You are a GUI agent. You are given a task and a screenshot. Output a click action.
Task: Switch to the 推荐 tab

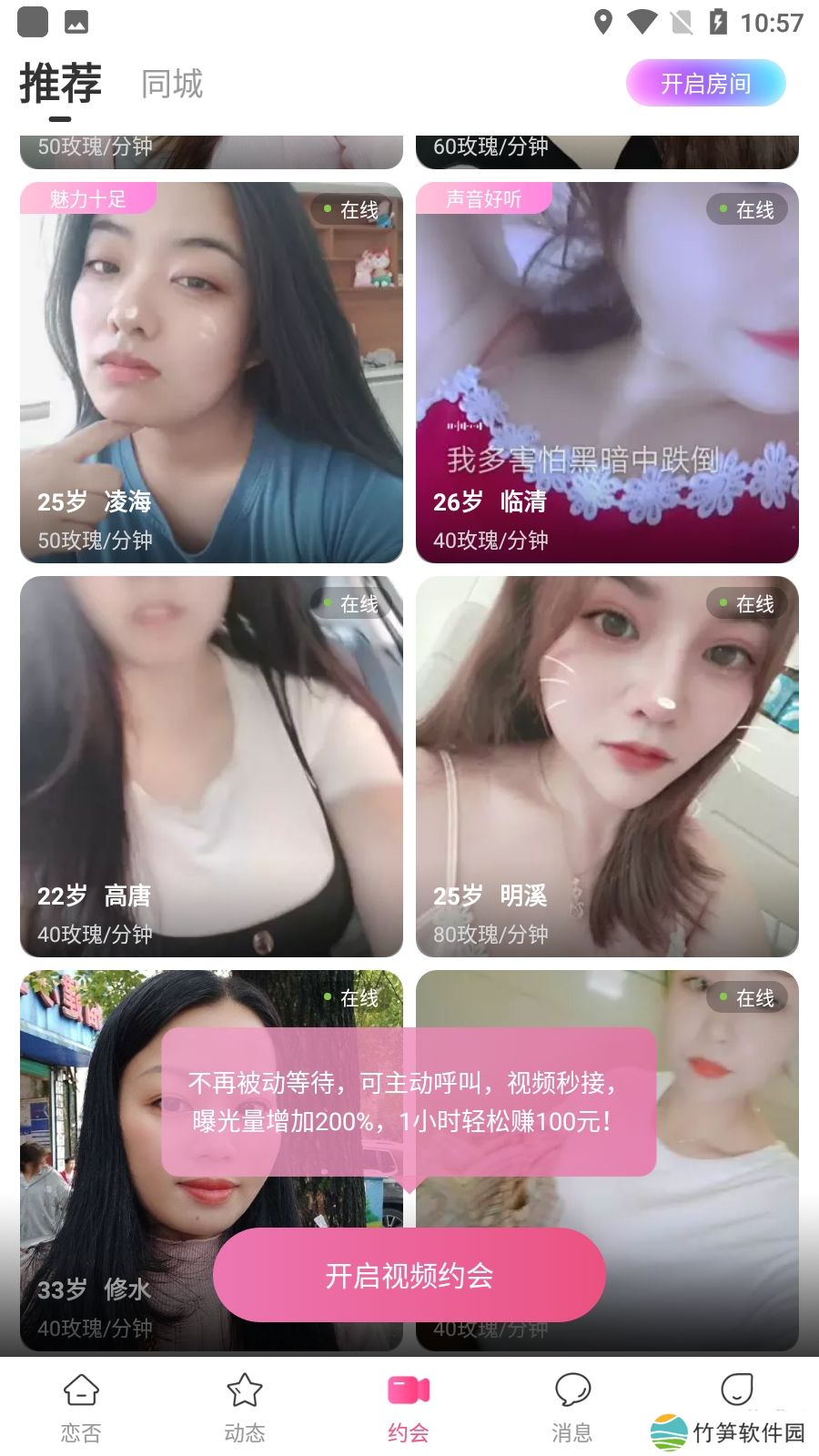click(61, 84)
